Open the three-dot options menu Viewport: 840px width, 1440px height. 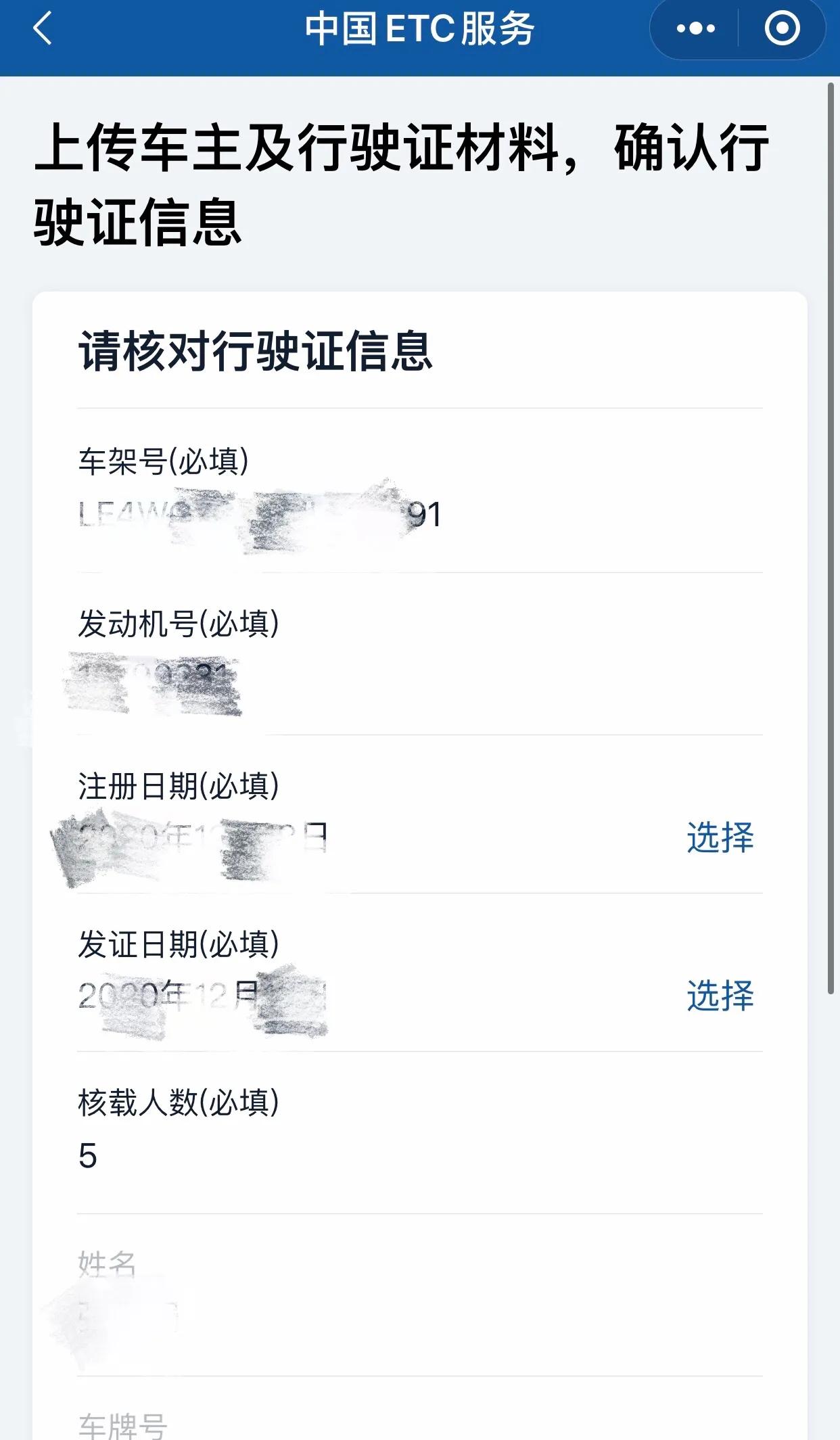tap(694, 28)
